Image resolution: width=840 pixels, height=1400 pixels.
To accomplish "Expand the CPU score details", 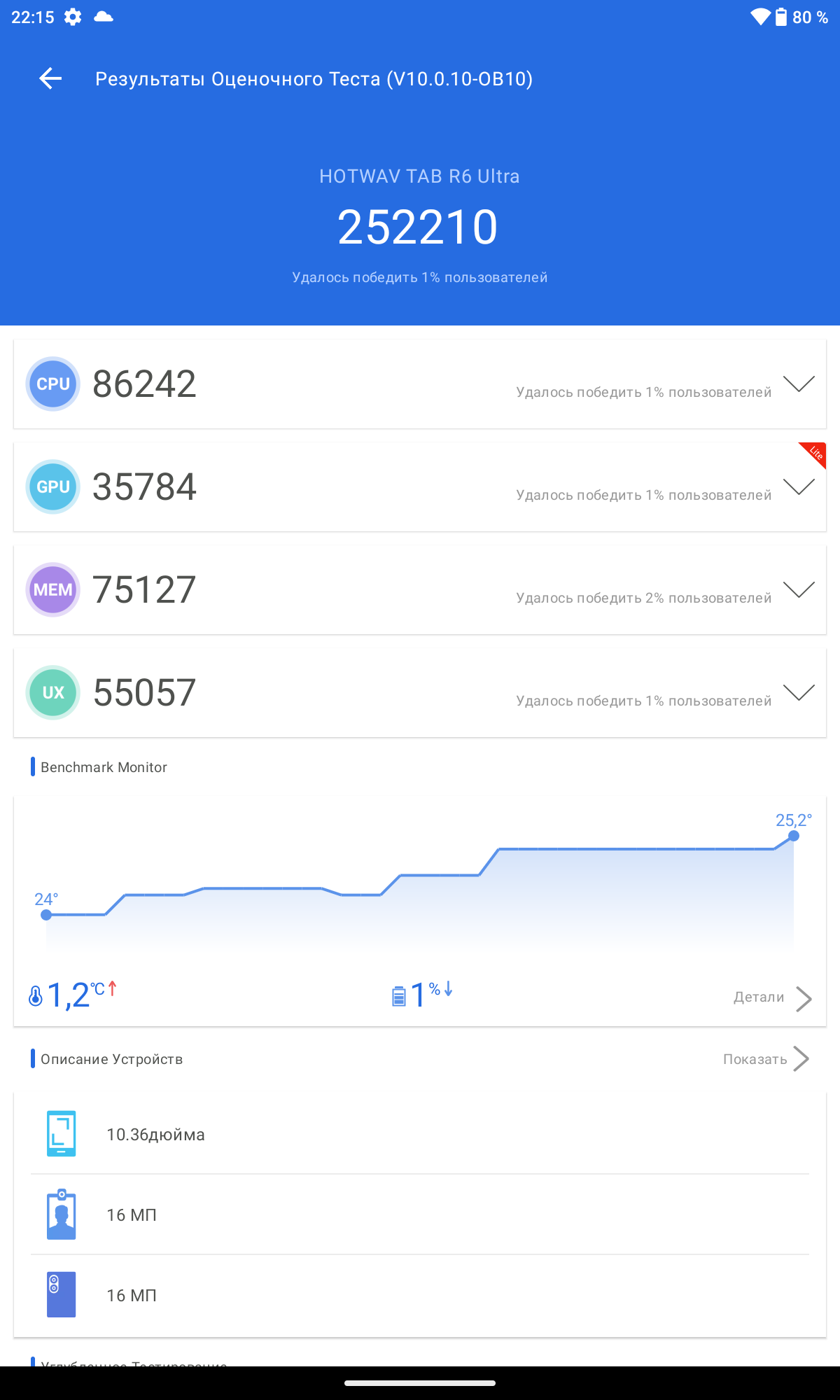I will (799, 384).
